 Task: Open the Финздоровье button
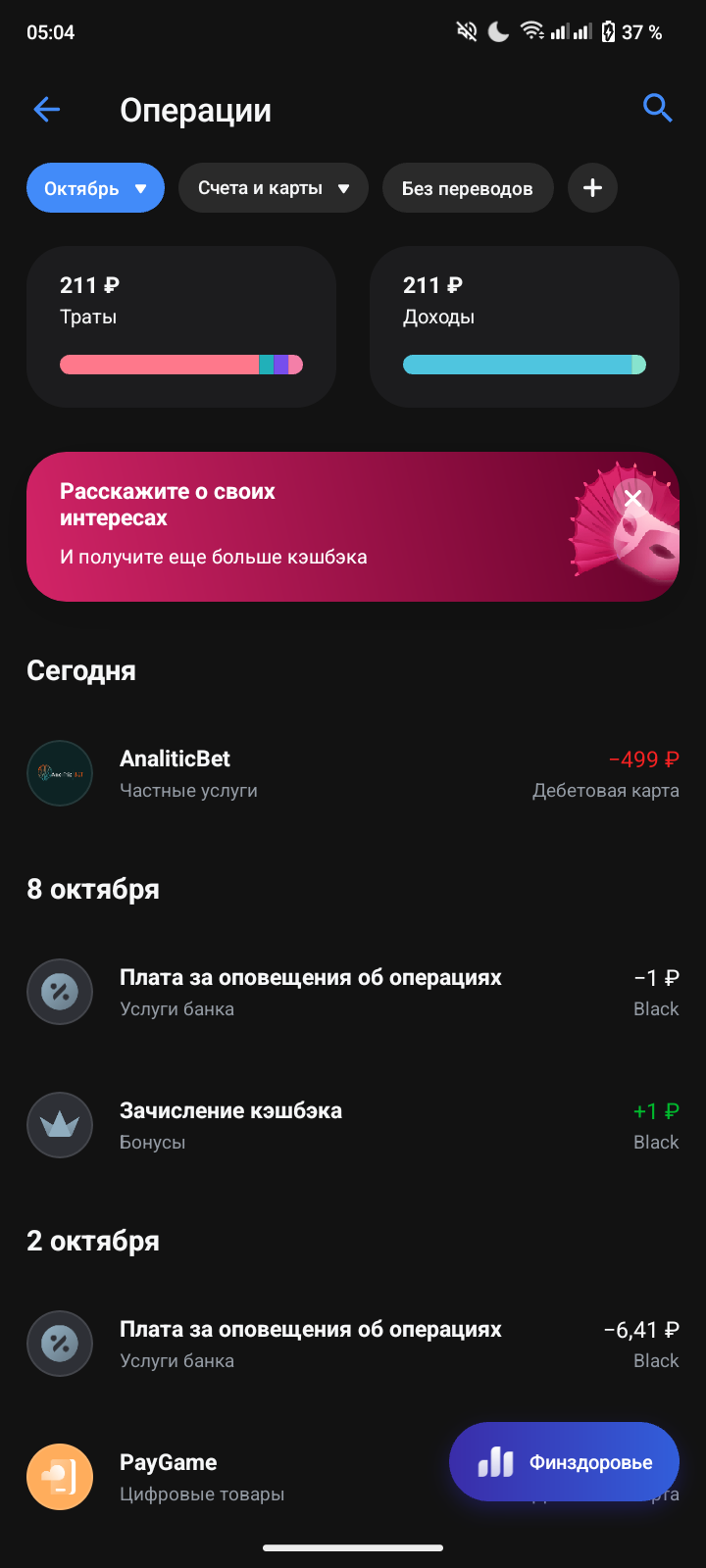(x=564, y=1462)
